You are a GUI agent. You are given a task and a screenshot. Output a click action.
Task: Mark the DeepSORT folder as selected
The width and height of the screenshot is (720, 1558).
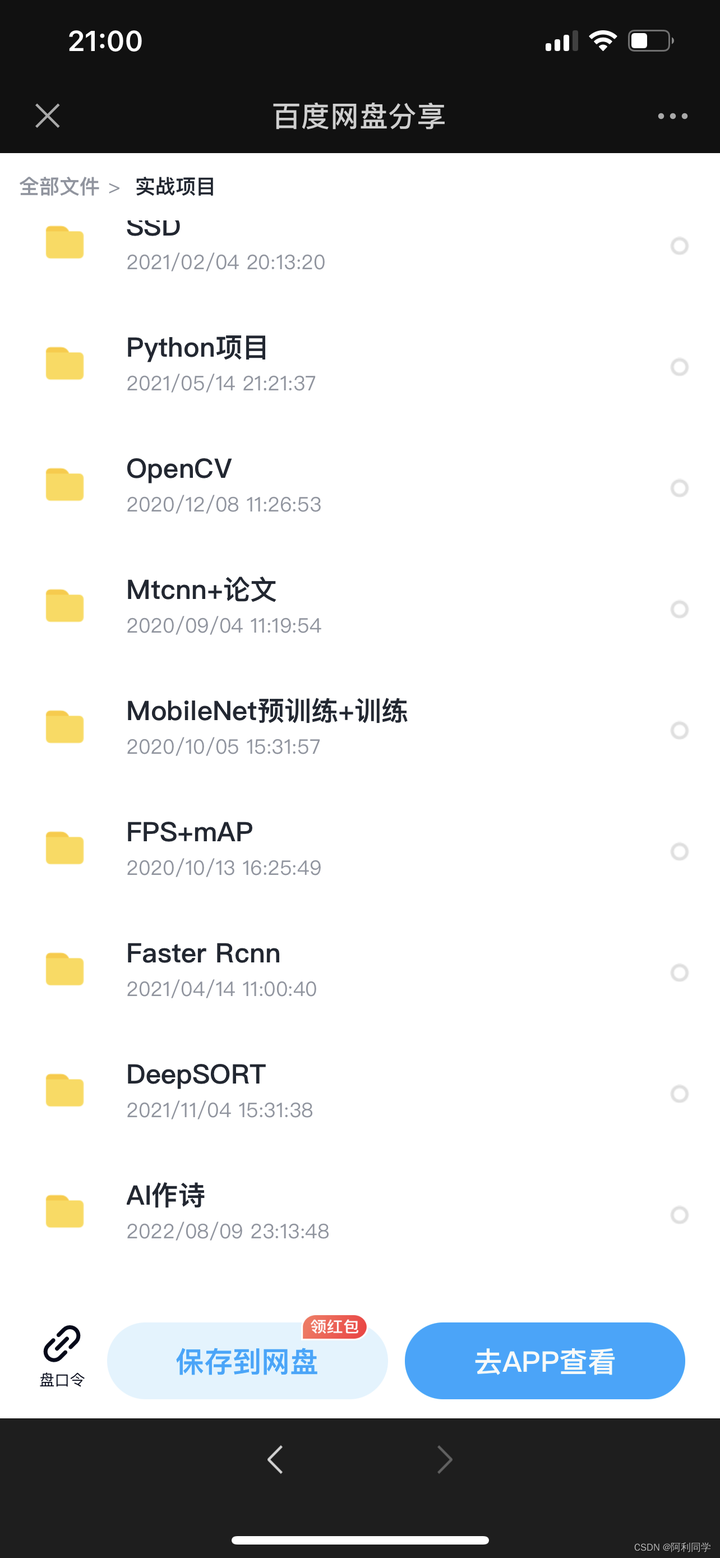point(679,1094)
